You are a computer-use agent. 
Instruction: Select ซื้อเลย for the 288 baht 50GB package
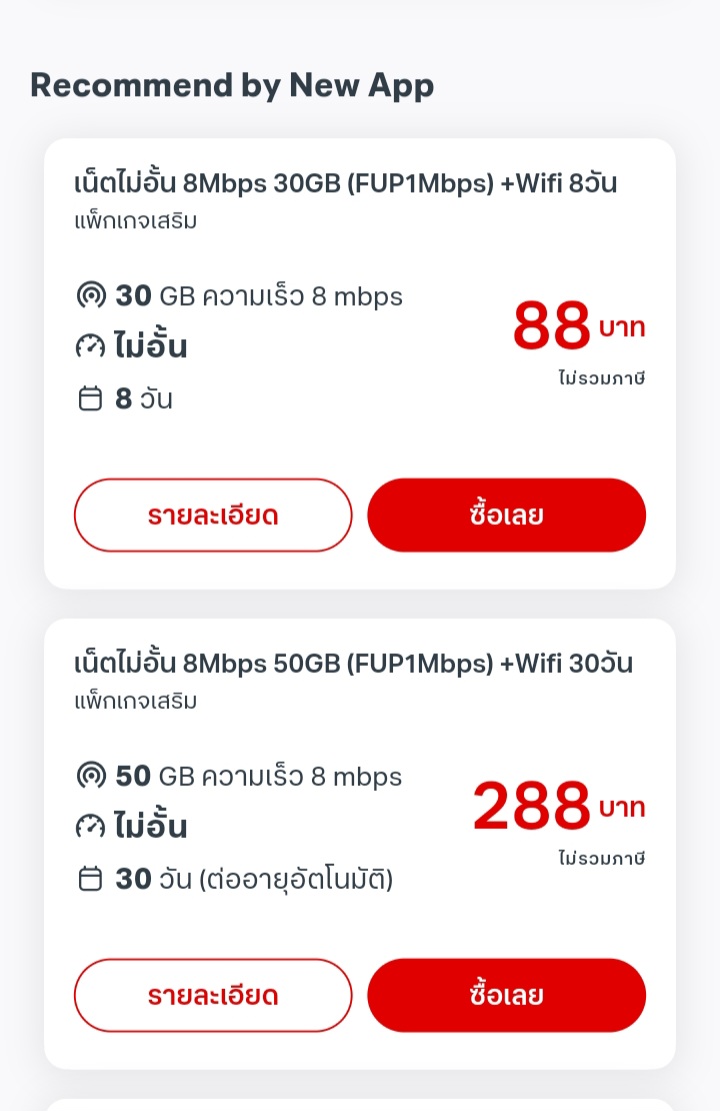pyautogui.click(x=506, y=995)
